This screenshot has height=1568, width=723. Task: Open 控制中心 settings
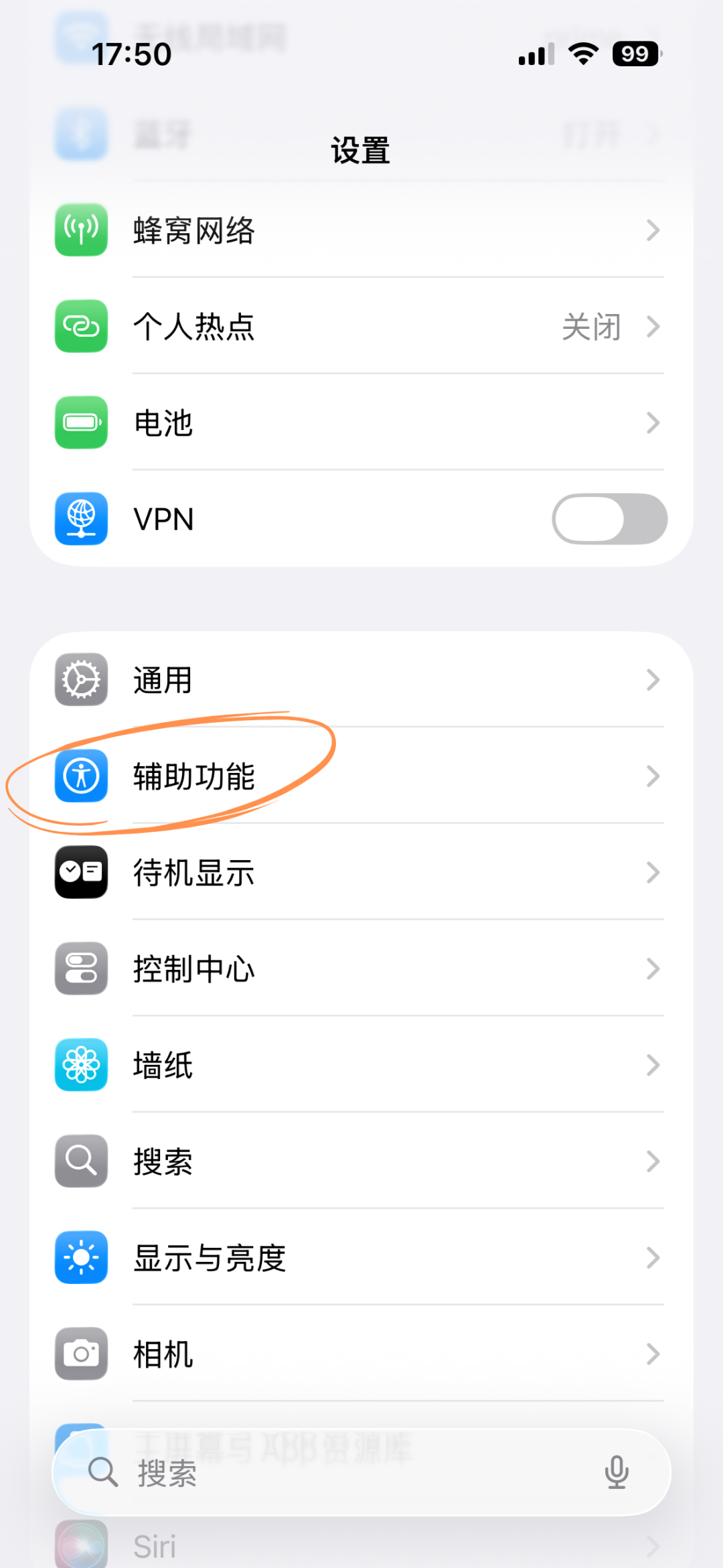[x=361, y=969]
